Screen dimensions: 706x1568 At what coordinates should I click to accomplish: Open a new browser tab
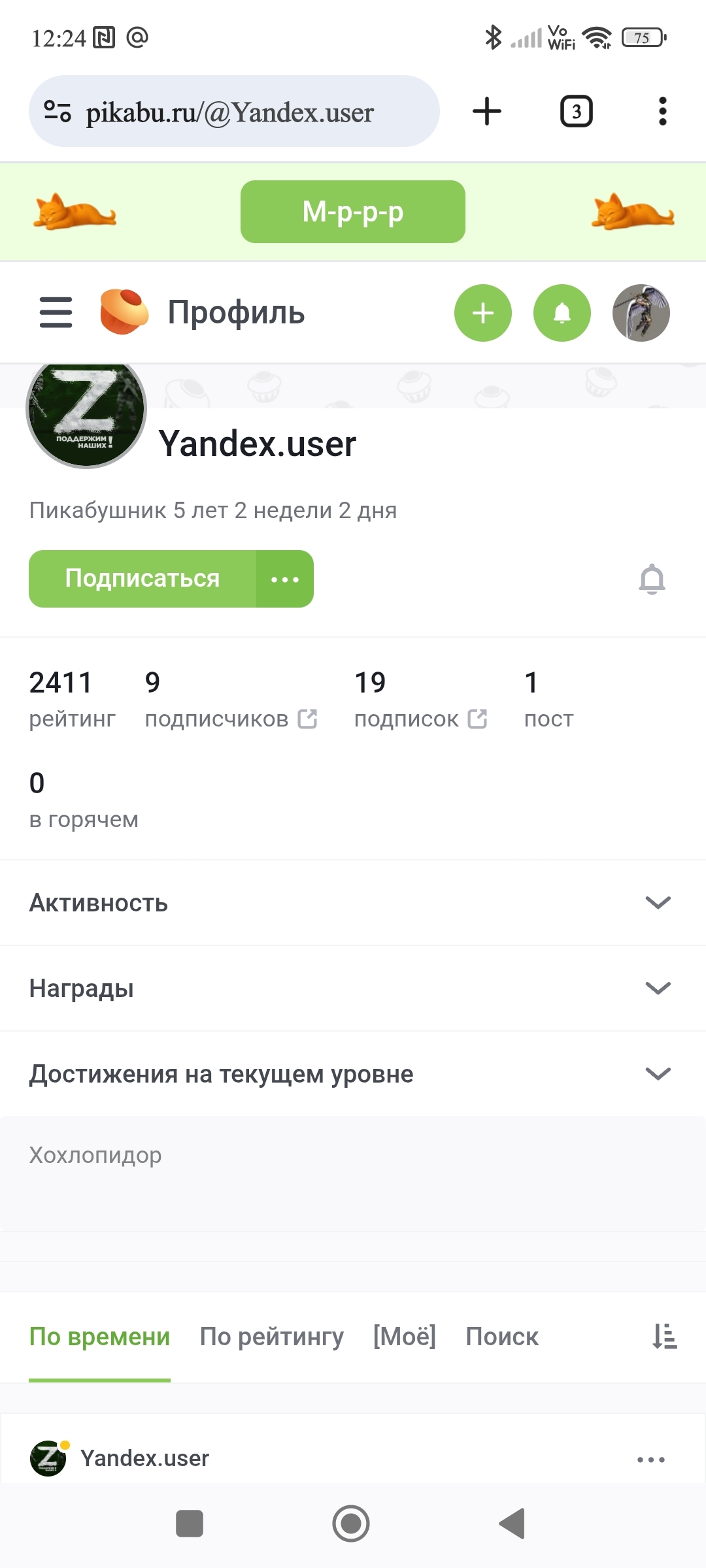pyautogui.click(x=487, y=111)
